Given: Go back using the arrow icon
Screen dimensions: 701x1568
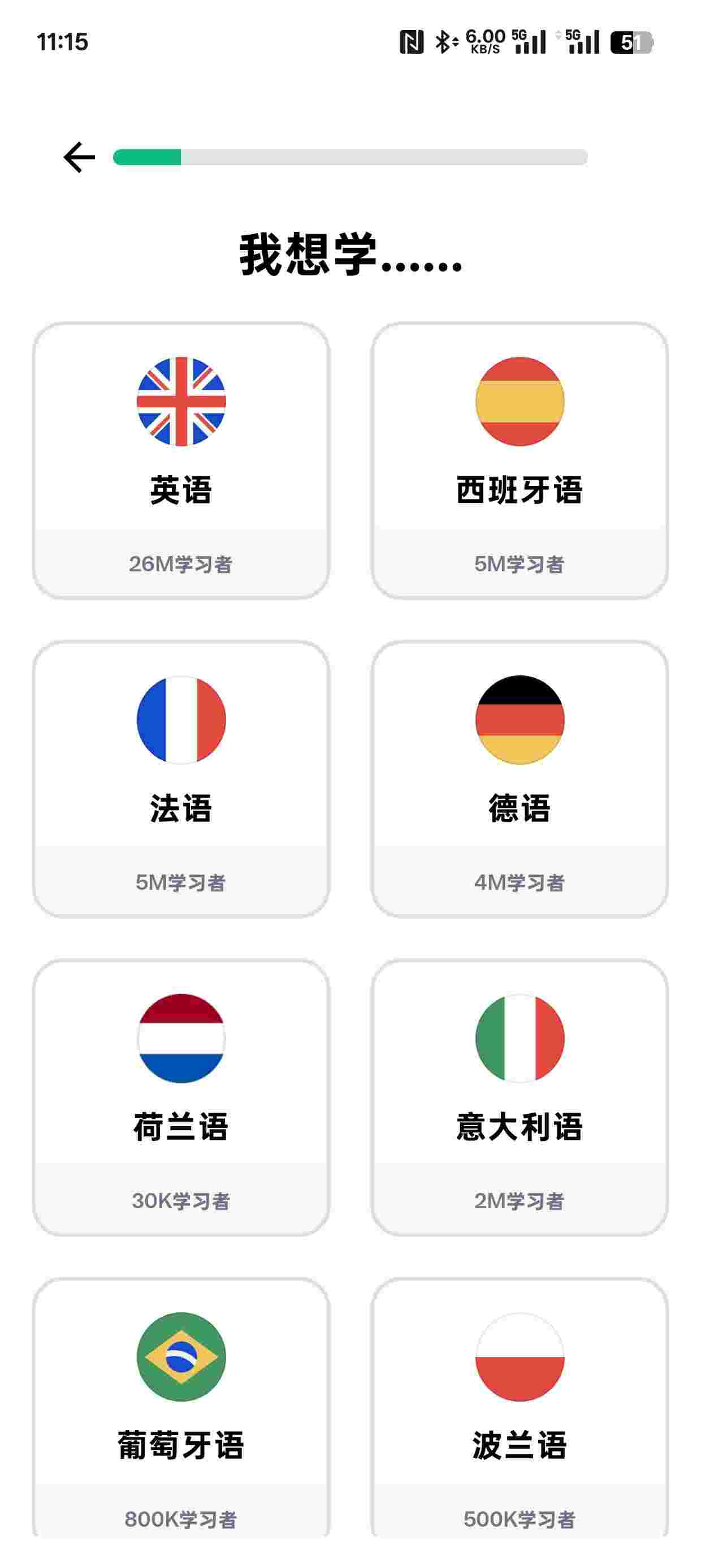Looking at the screenshot, I should point(79,158).
